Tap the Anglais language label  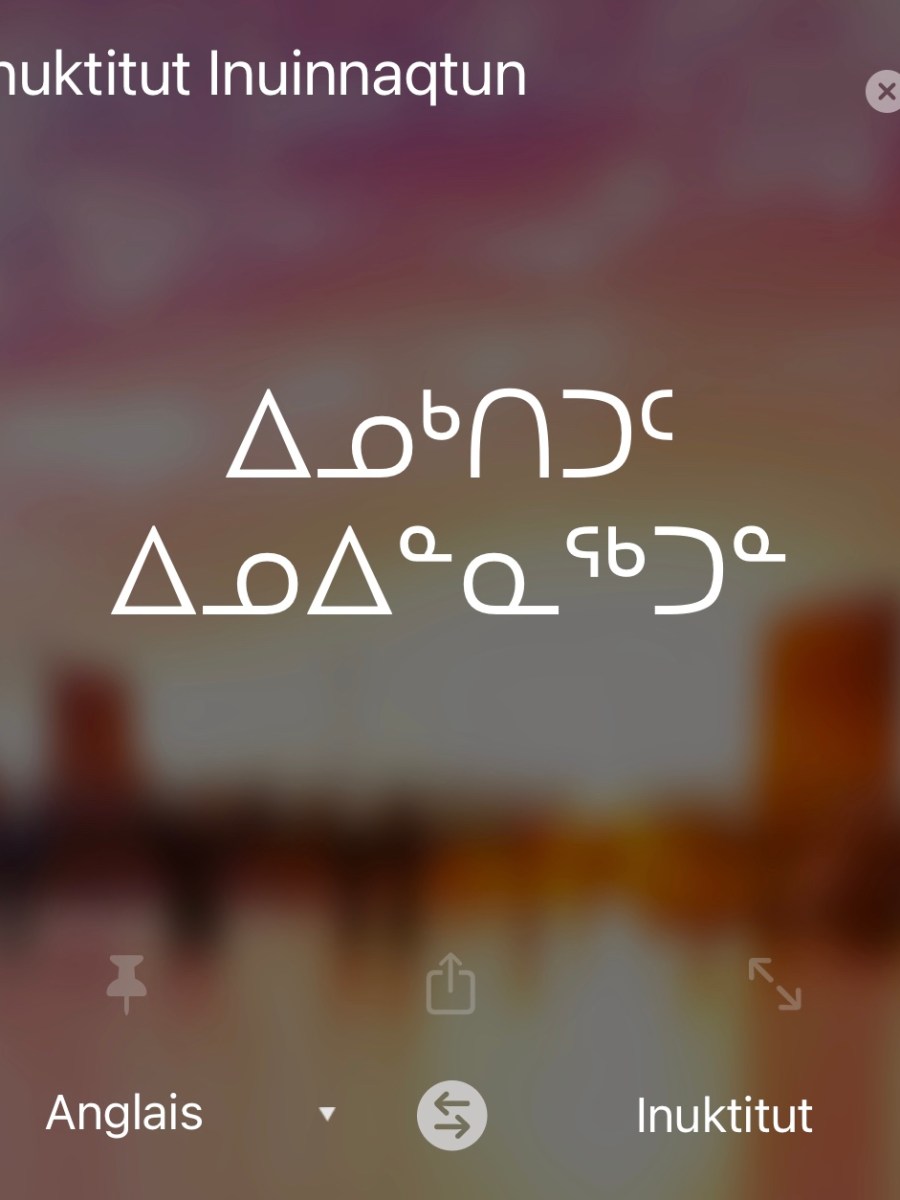tap(125, 1113)
